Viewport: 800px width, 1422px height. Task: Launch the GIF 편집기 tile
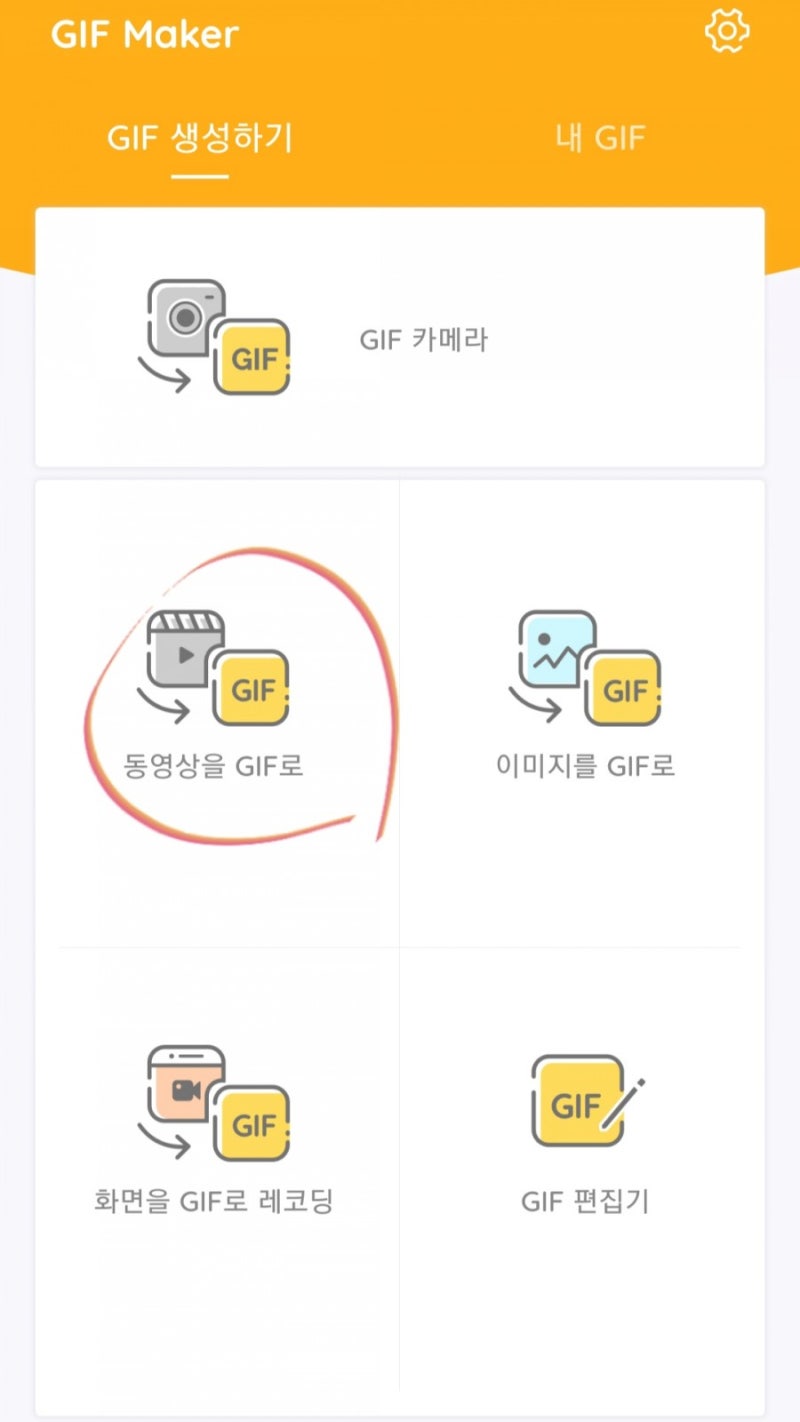tap(582, 1170)
